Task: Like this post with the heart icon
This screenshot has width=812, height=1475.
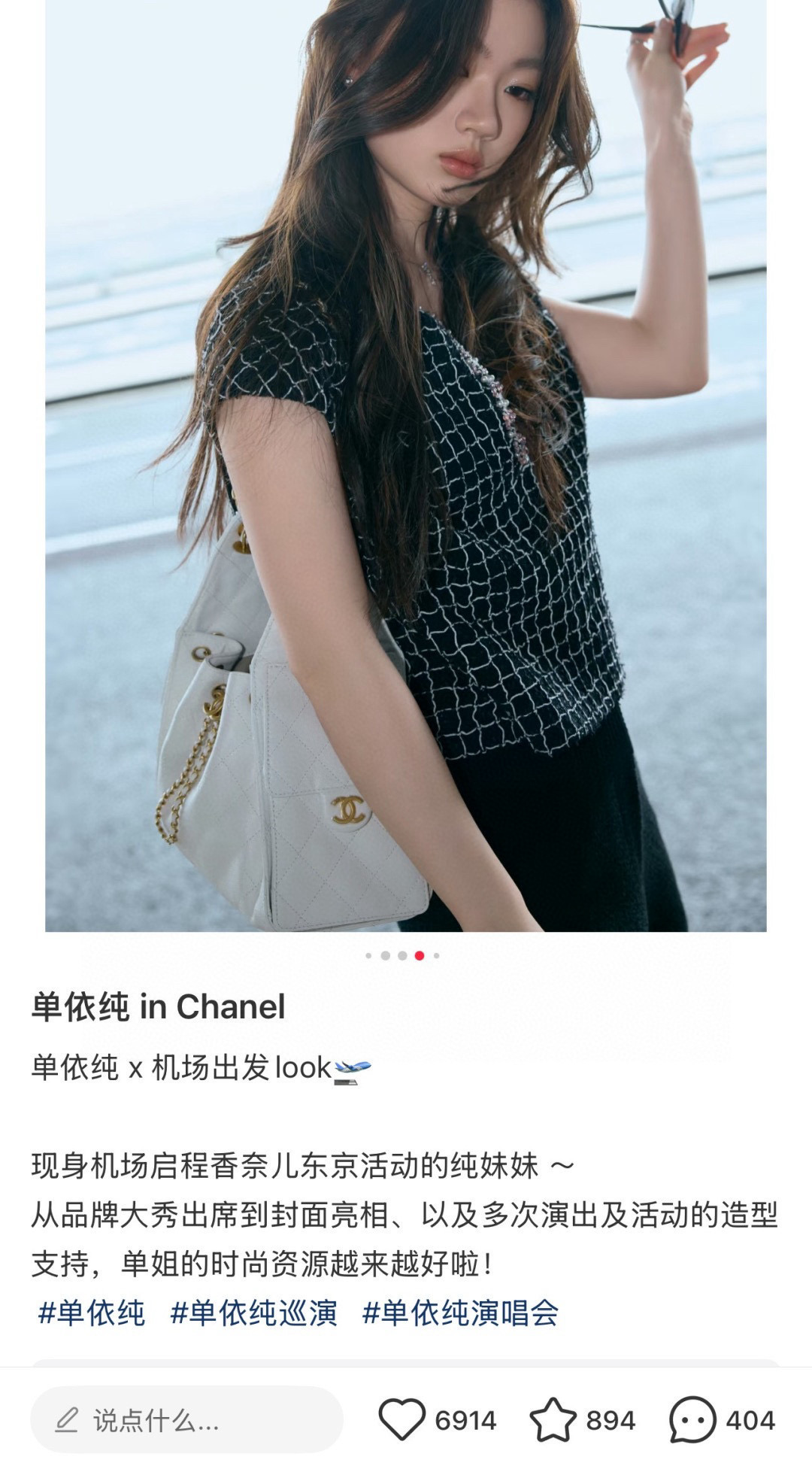Action: click(x=401, y=1419)
